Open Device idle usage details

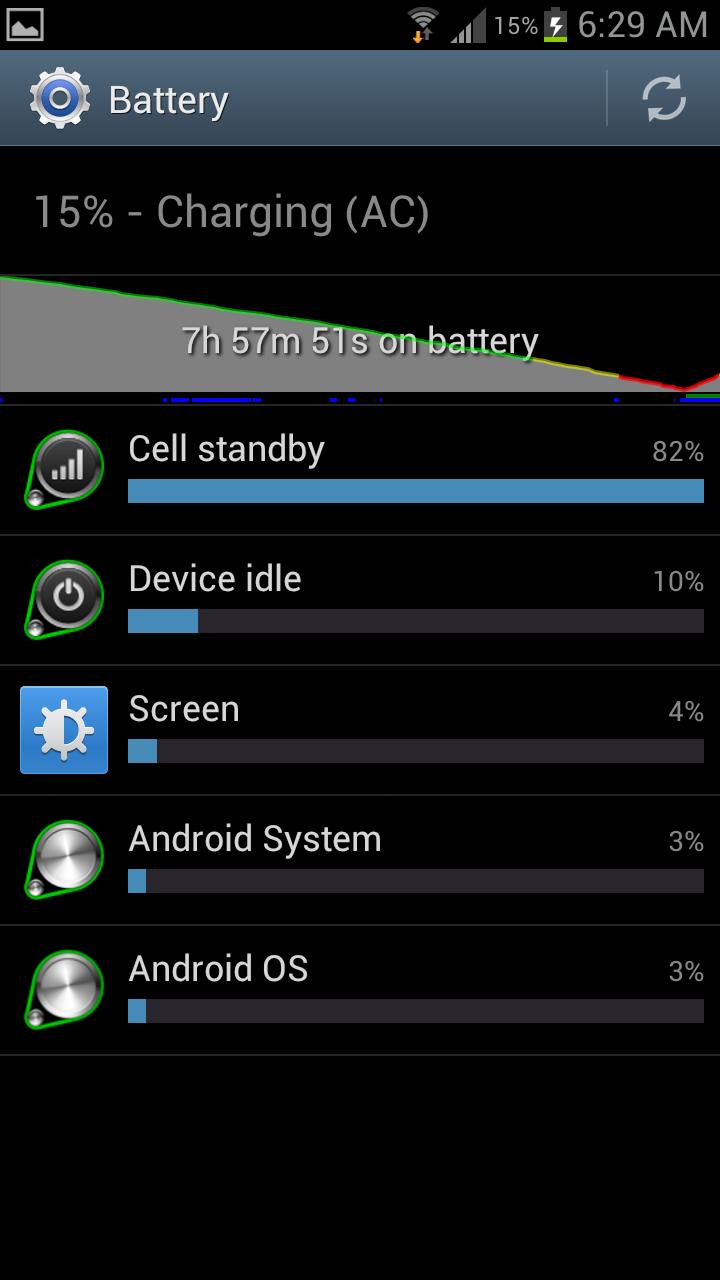[360, 600]
